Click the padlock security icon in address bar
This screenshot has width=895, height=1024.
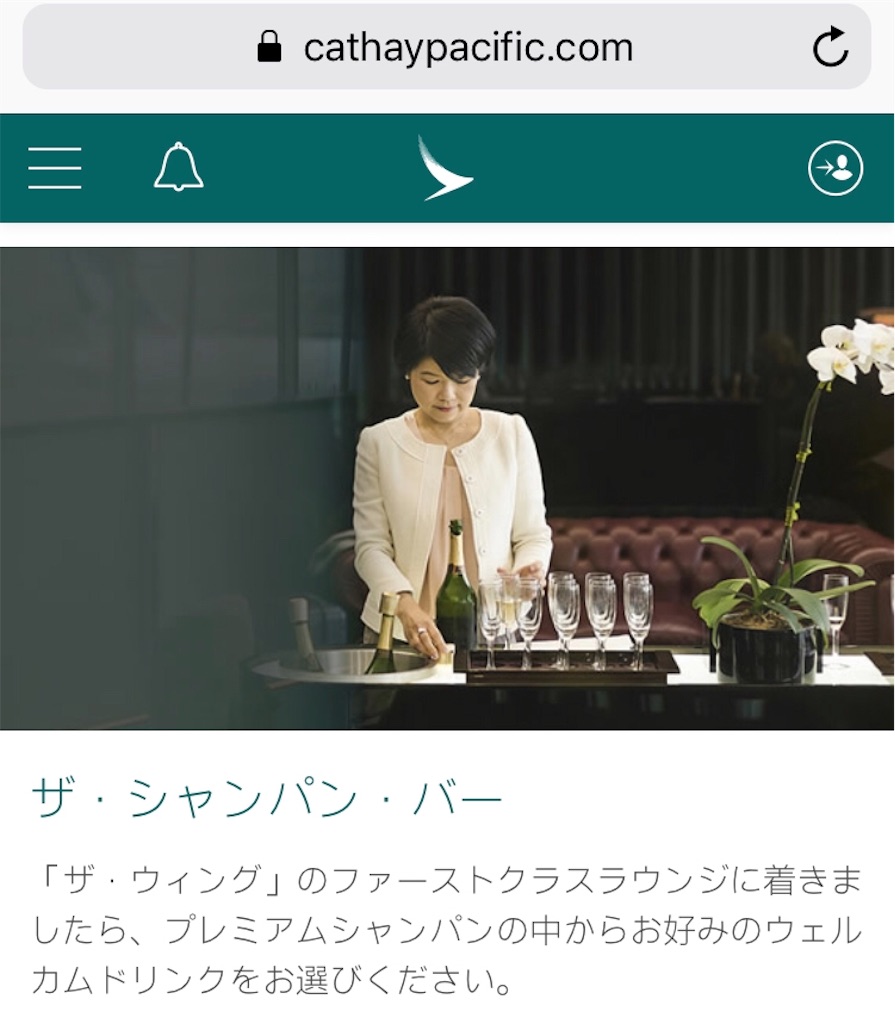pyautogui.click(x=268, y=45)
